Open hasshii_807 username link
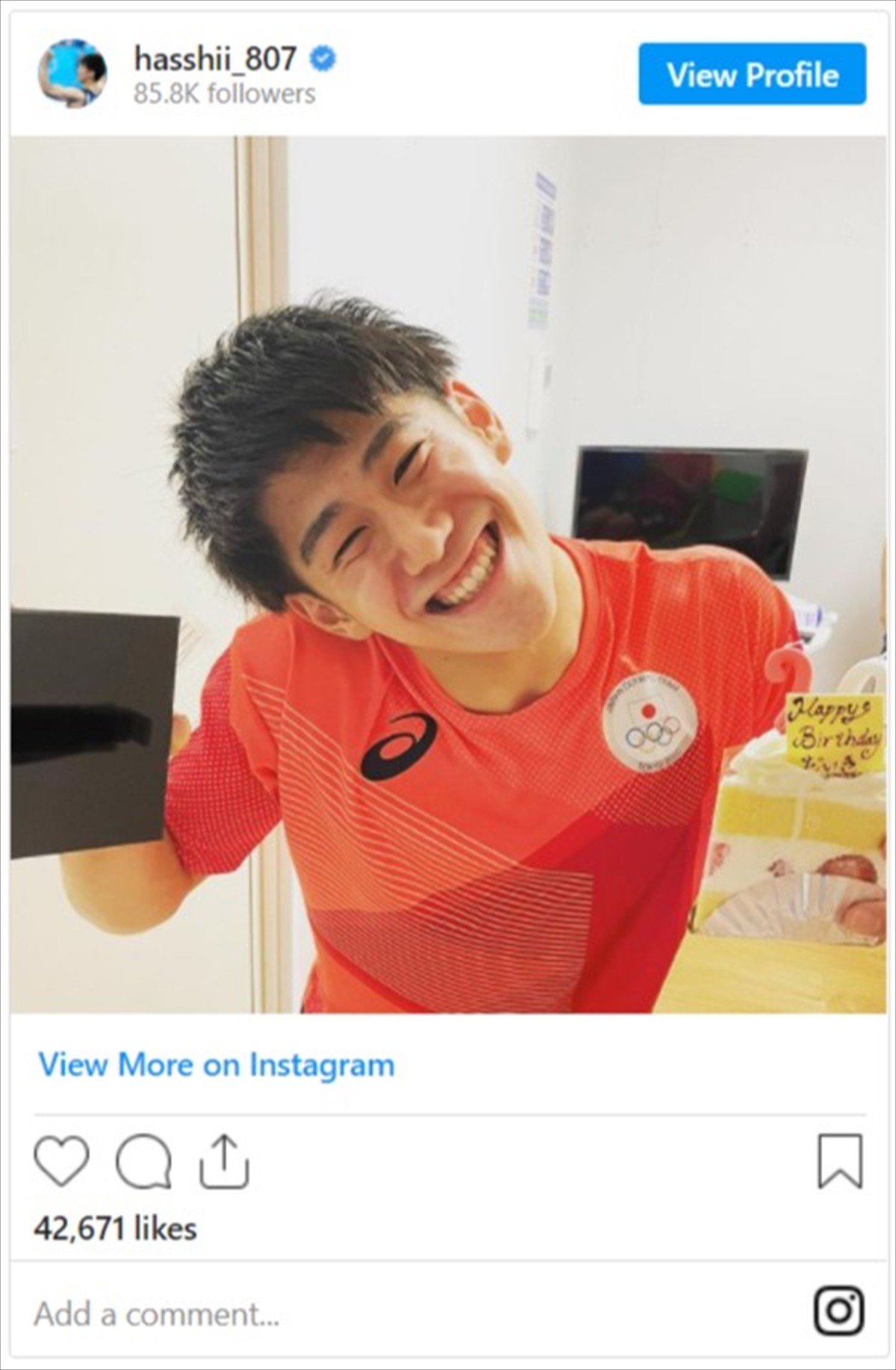The width and height of the screenshot is (896, 1370). pos(215,59)
